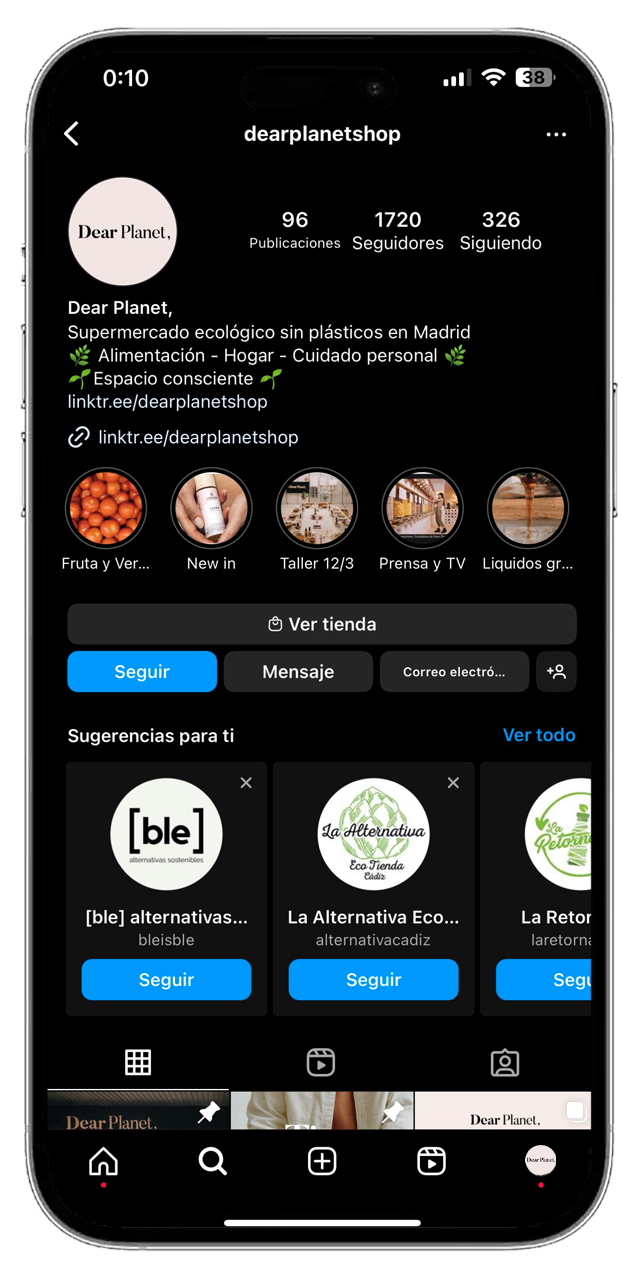Open the three-dot overflow menu
Viewport: 633px width, 1280px height.
coord(556,135)
